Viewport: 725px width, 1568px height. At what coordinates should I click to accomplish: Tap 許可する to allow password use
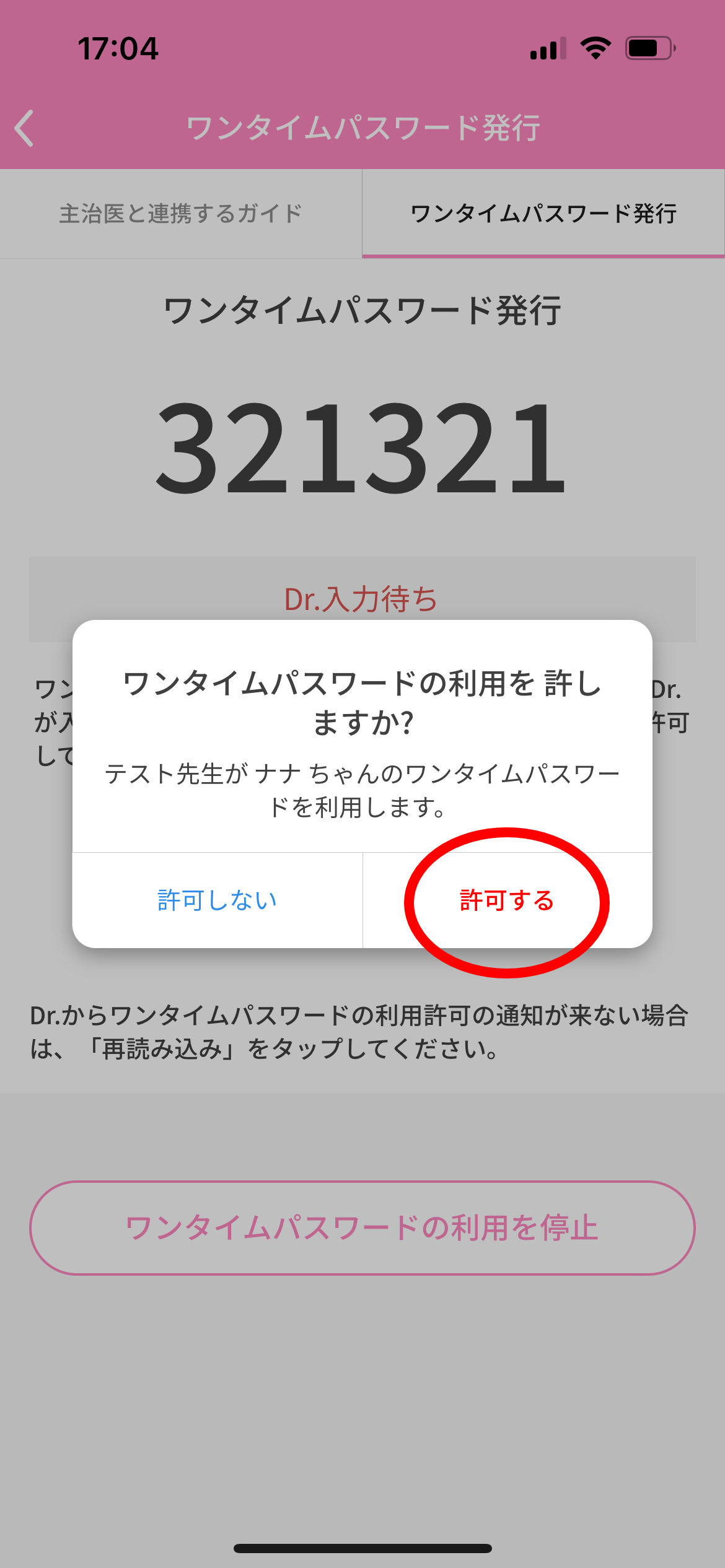coord(507,900)
